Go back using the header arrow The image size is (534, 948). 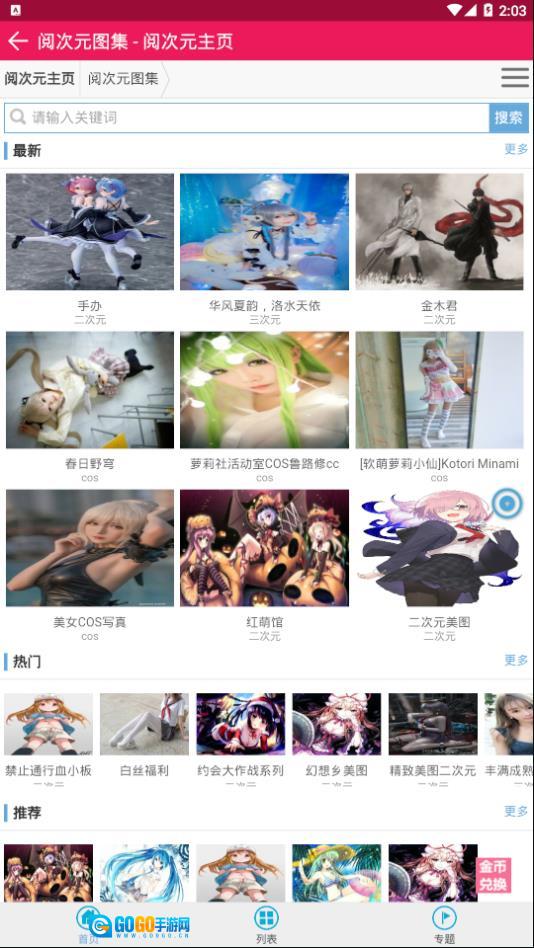click(x=18, y=41)
